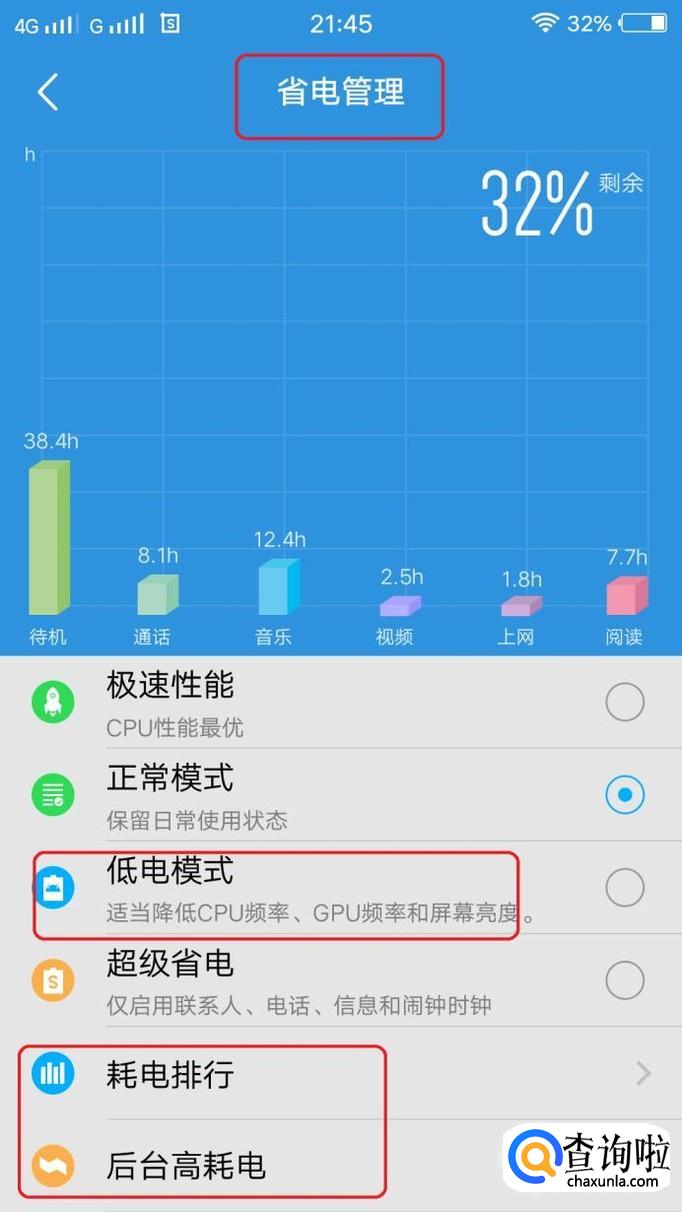The width and height of the screenshot is (682, 1212).
Task: Go back from 省电管理 screen
Action: tap(48, 93)
